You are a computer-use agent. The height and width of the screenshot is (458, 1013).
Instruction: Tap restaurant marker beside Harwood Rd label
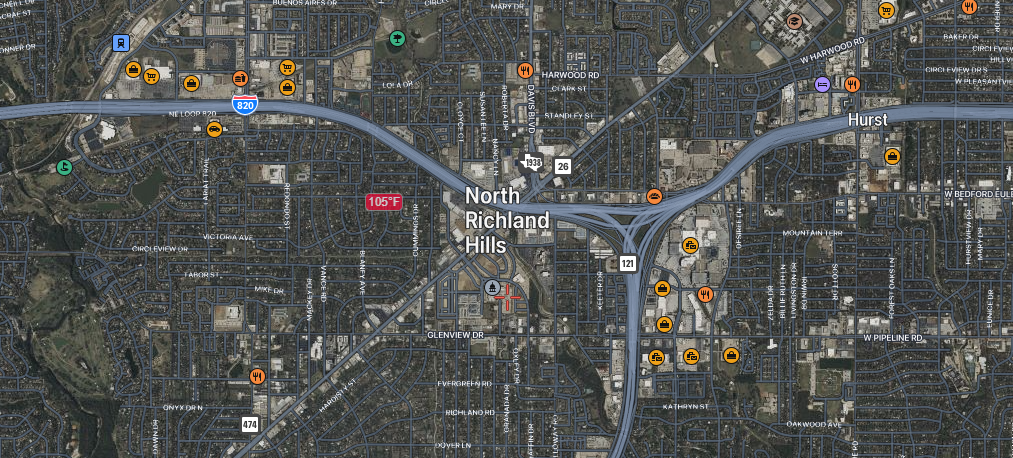pos(525,70)
